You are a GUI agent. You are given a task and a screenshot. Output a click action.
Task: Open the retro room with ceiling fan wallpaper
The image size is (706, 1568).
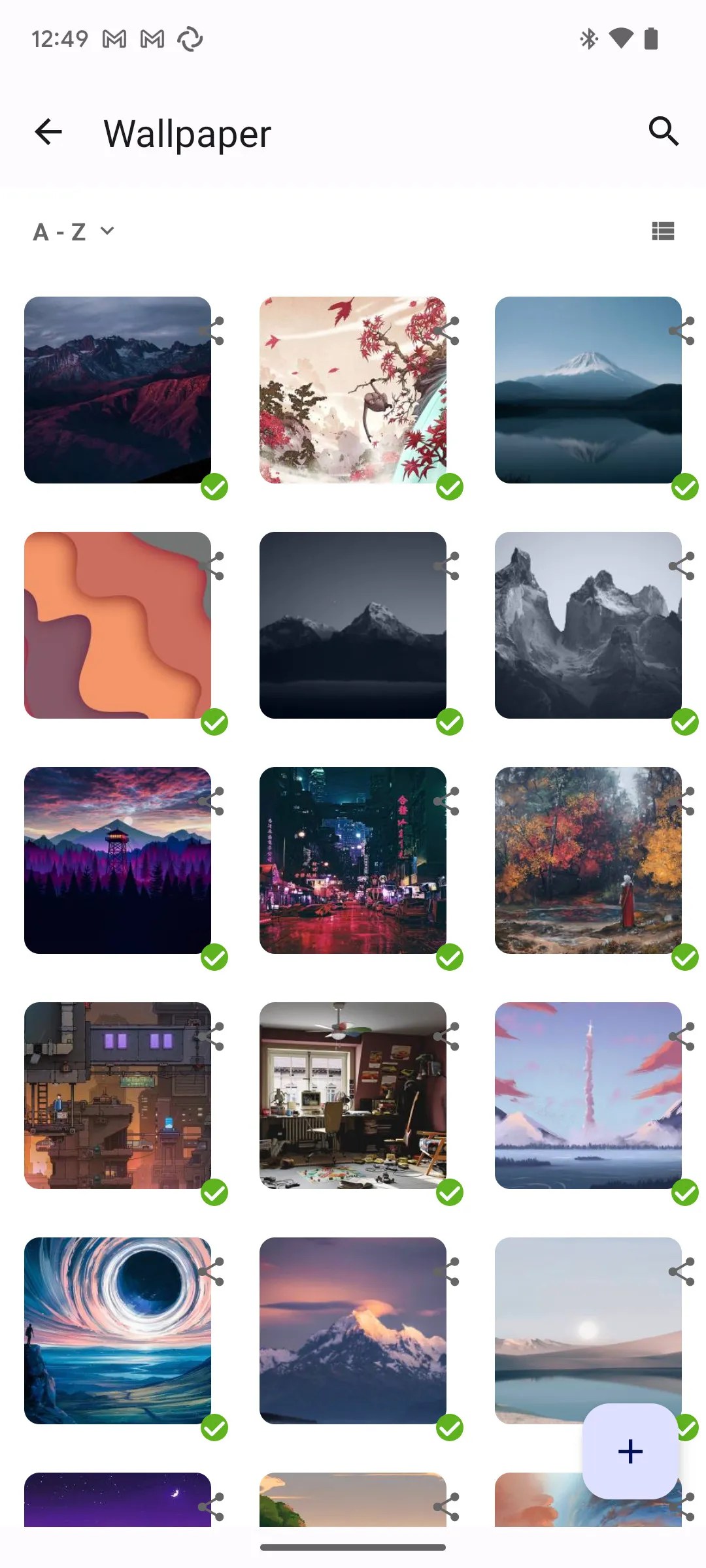pyautogui.click(x=353, y=1096)
